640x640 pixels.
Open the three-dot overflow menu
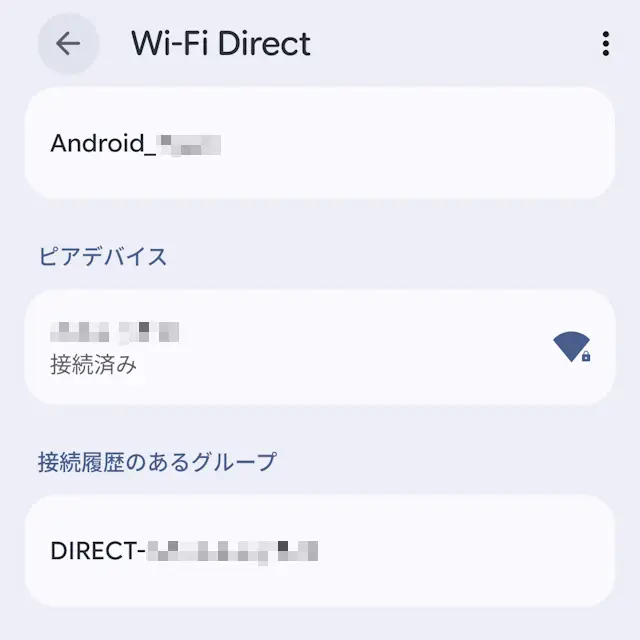pyautogui.click(x=605, y=44)
